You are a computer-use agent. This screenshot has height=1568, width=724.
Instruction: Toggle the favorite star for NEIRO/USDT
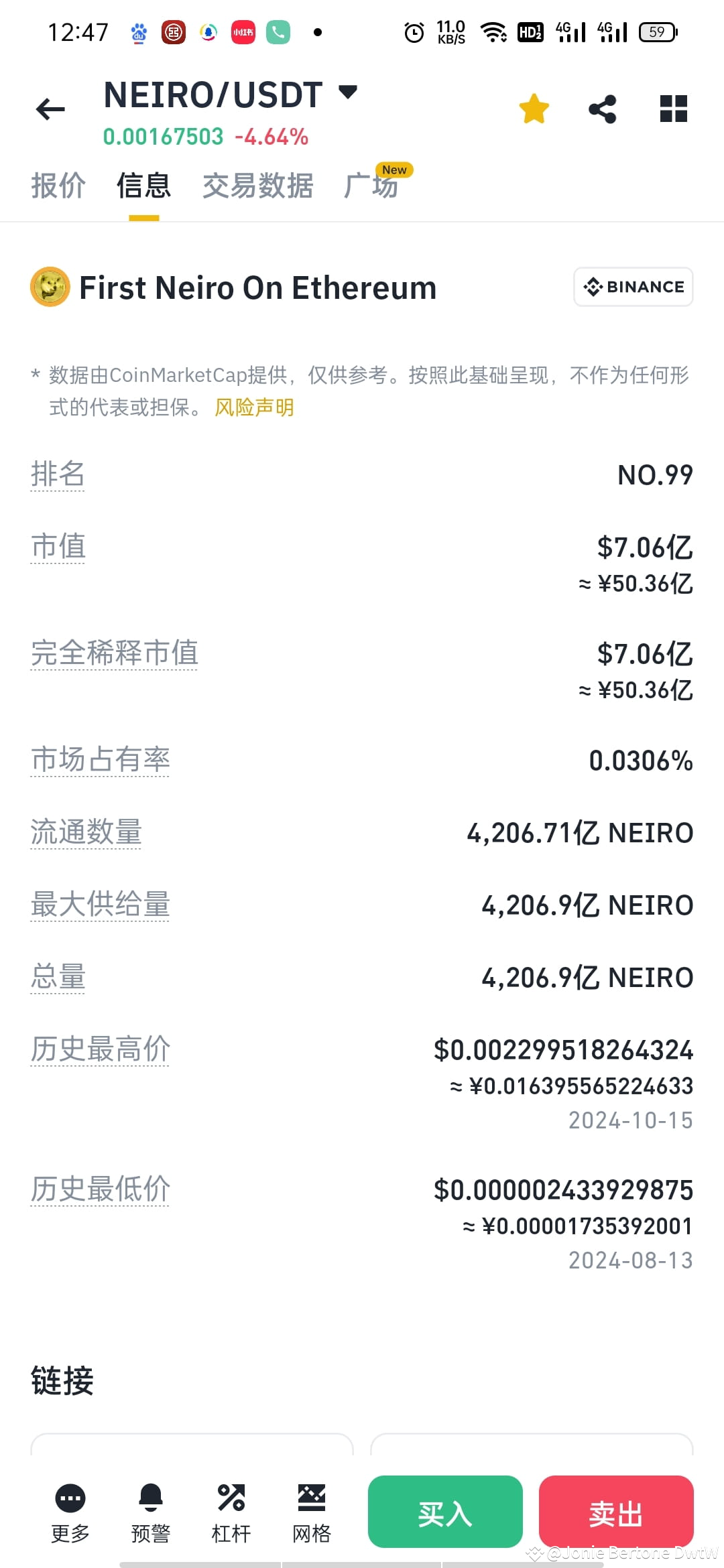click(534, 109)
